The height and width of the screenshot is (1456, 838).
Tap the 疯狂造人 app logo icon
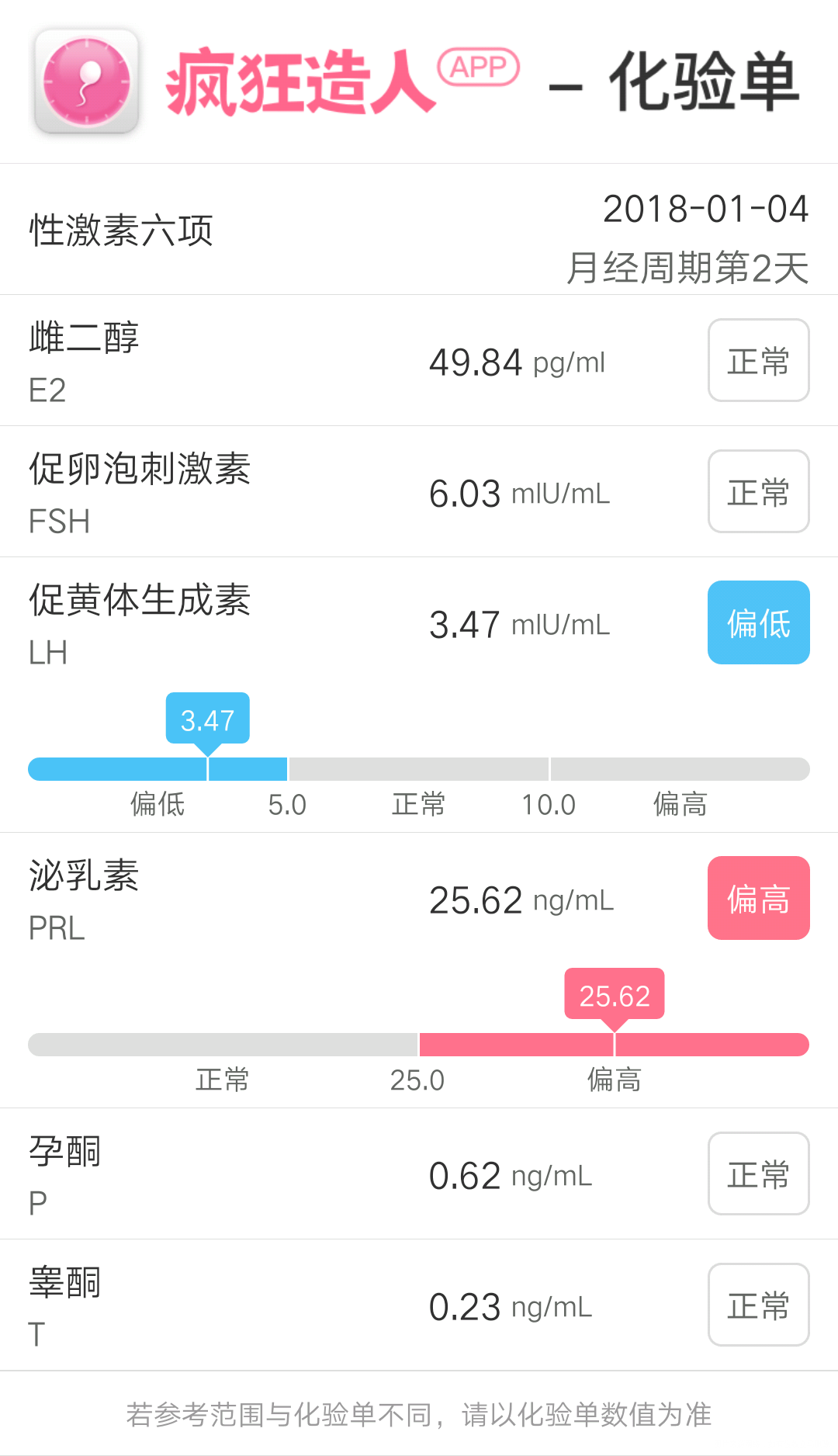pyautogui.click(x=86, y=78)
